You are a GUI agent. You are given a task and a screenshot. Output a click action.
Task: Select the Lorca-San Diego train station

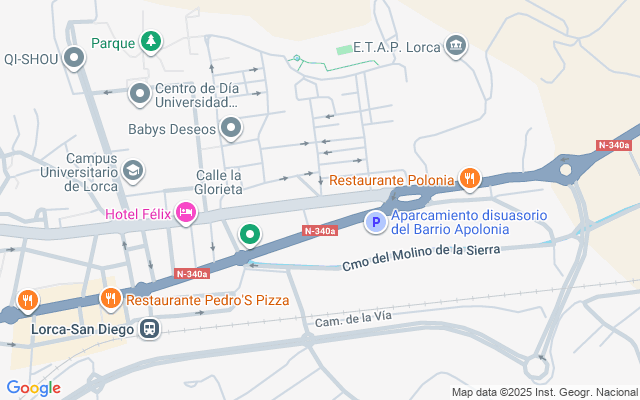pyautogui.click(x=150, y=329)
